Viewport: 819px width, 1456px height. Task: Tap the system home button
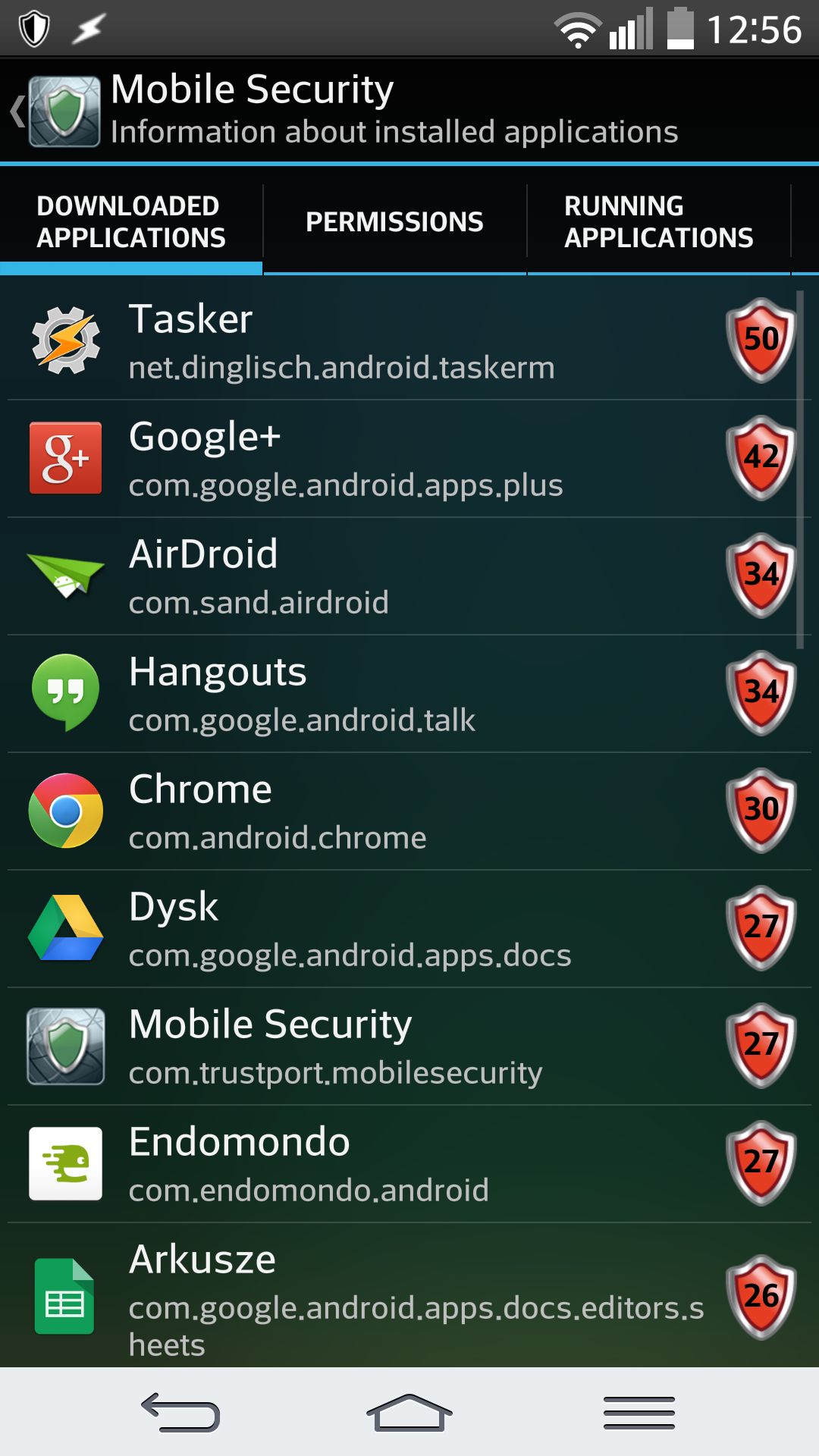[x=409, y=1413]
